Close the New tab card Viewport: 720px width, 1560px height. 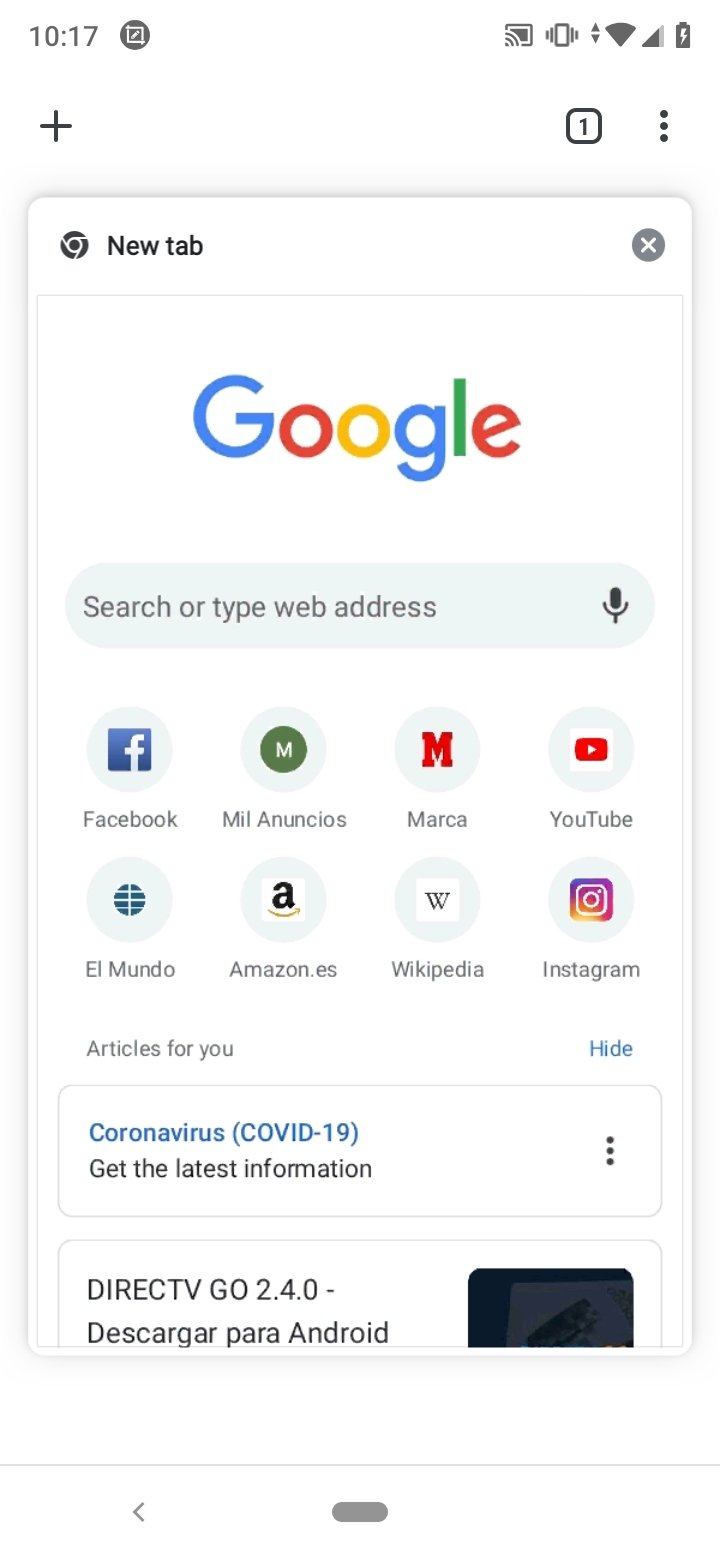[x=648, y=245]
